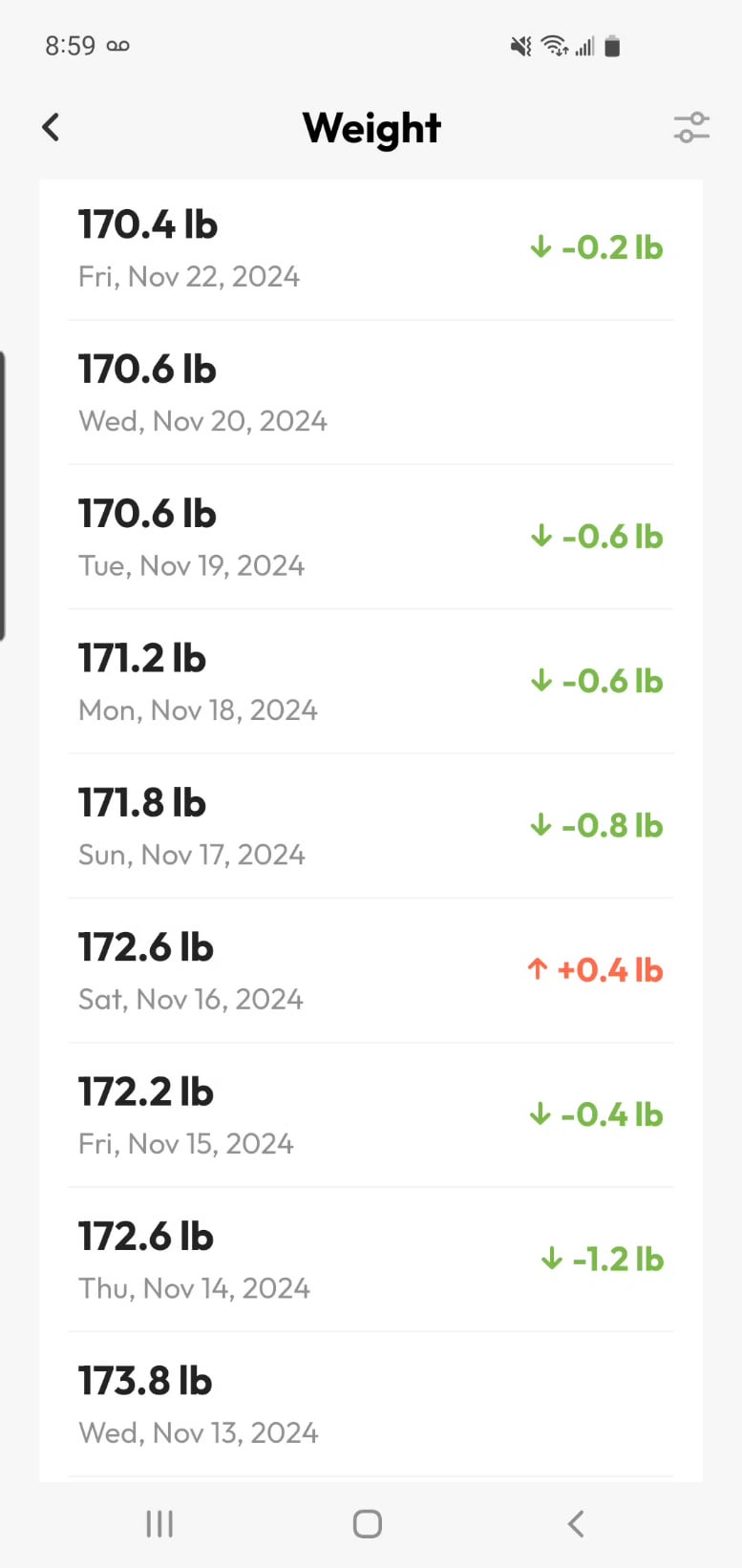Image resolution: width=742 pixels, height=1568 pixels.
Task: Open the Sat, Nov 16, 2024 entry
Action: [x=371, y=971]
